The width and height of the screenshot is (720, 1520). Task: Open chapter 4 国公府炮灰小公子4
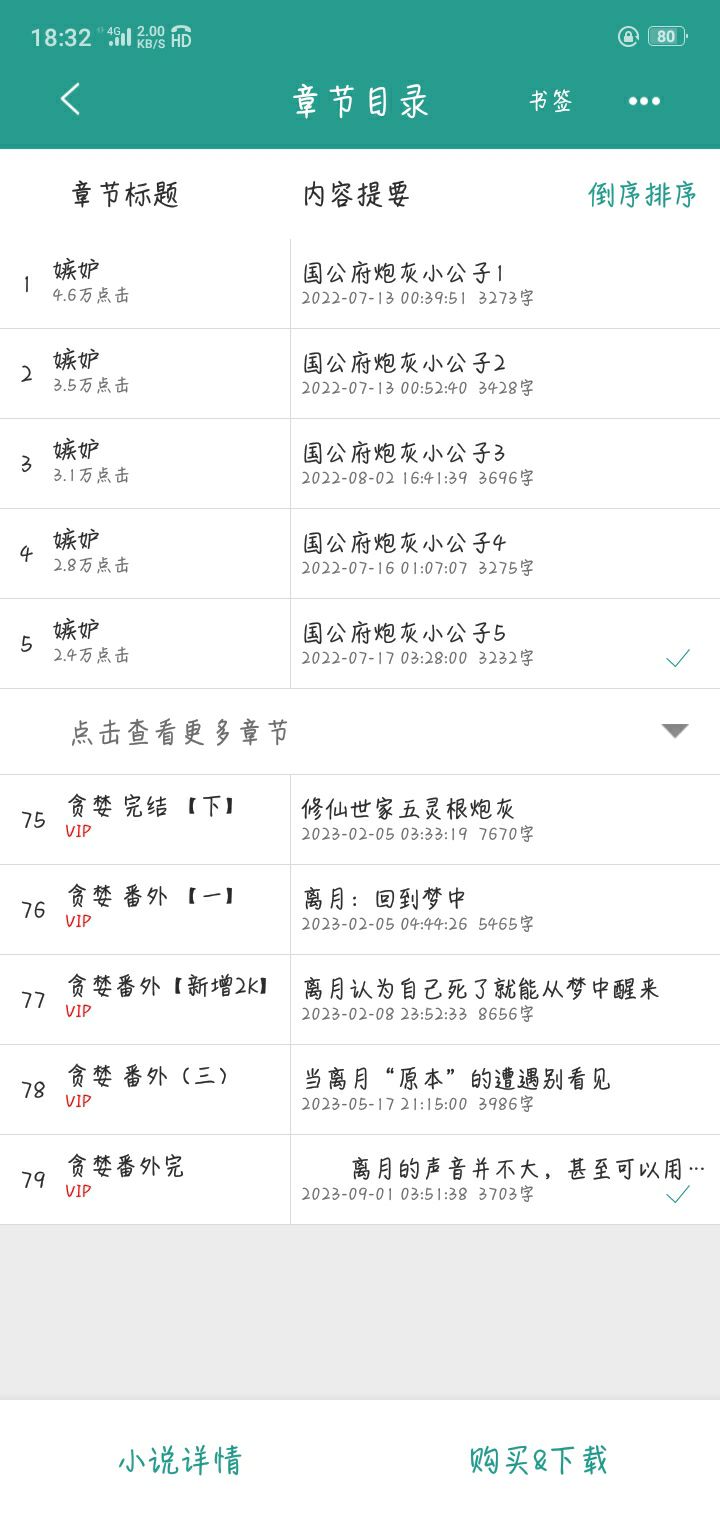(360, 554)
